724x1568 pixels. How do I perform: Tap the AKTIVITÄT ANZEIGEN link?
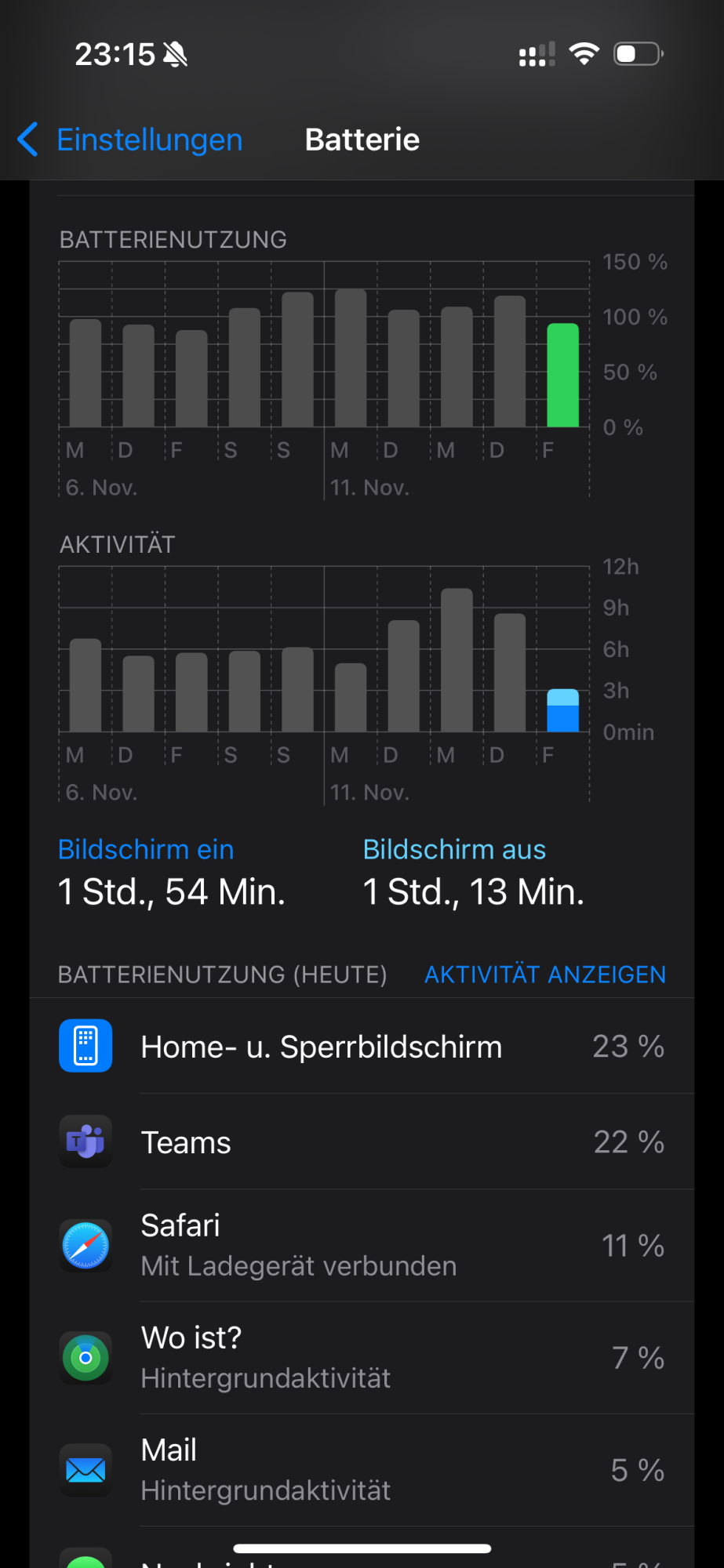[x=544, y=975]
